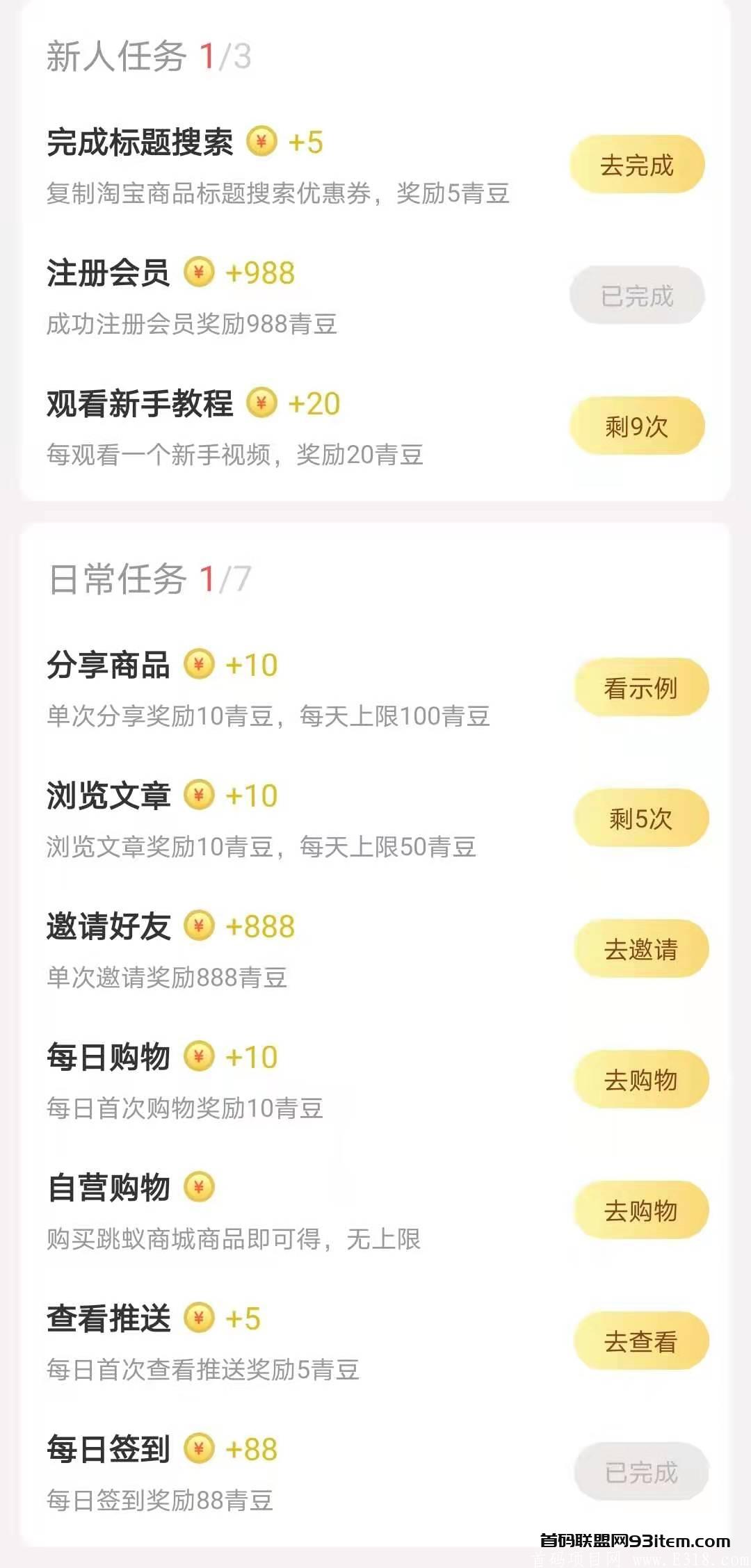Tap 剩5次 button for 浏览文章
751x1568 pixels.
coord(641,818)
